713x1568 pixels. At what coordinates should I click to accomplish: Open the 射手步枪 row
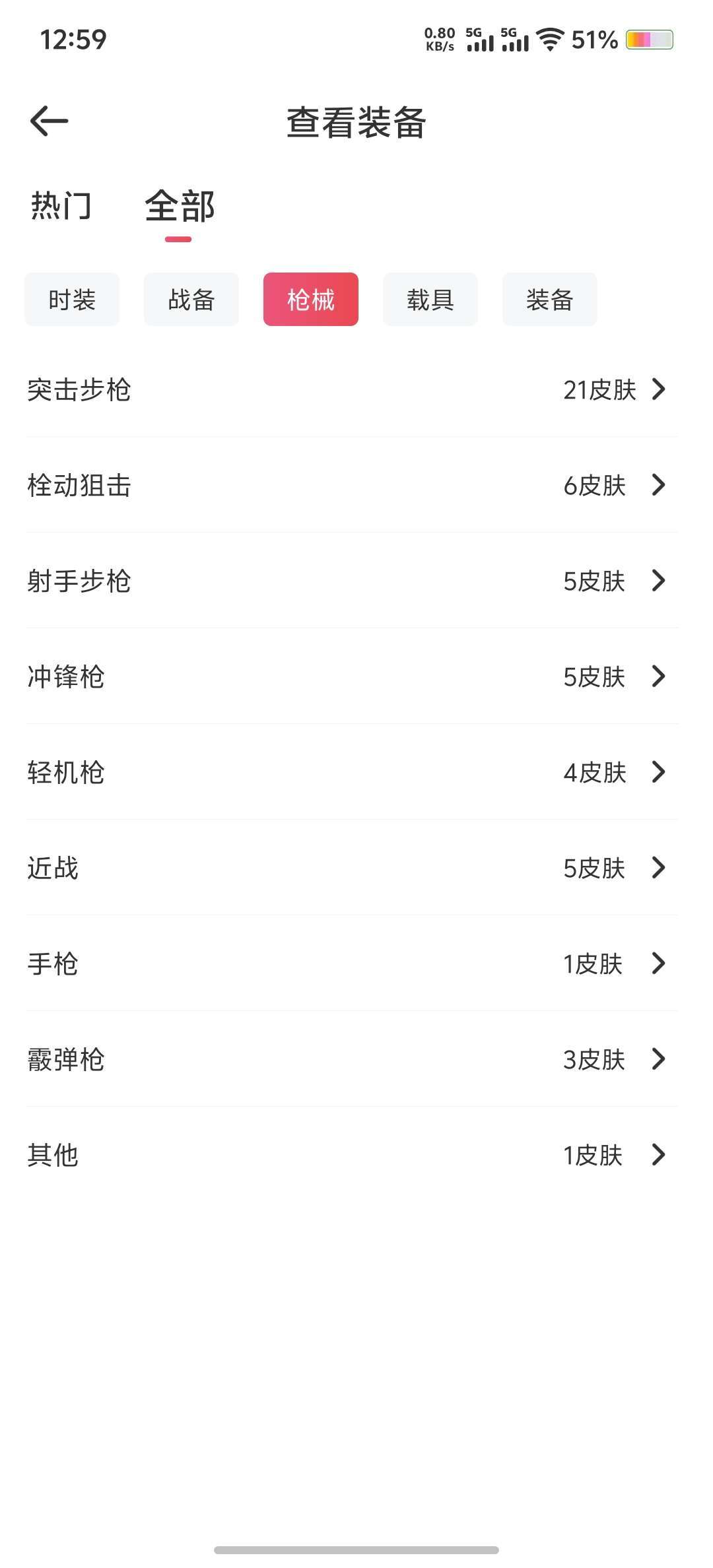[353, 581]
